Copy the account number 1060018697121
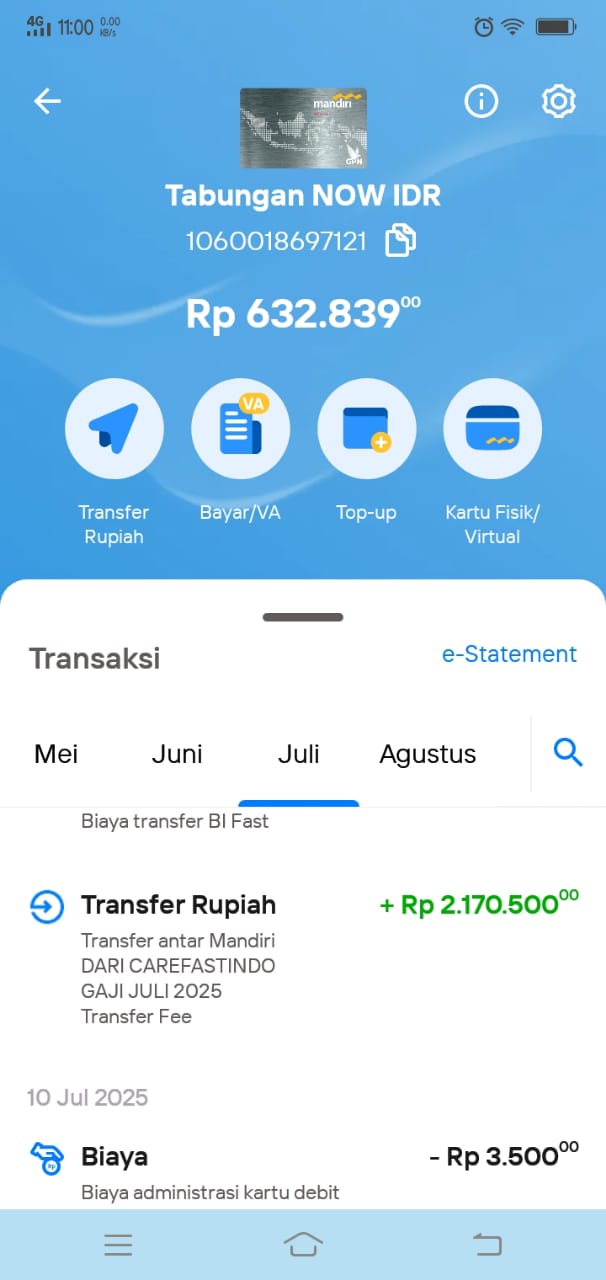 (400, 241)
